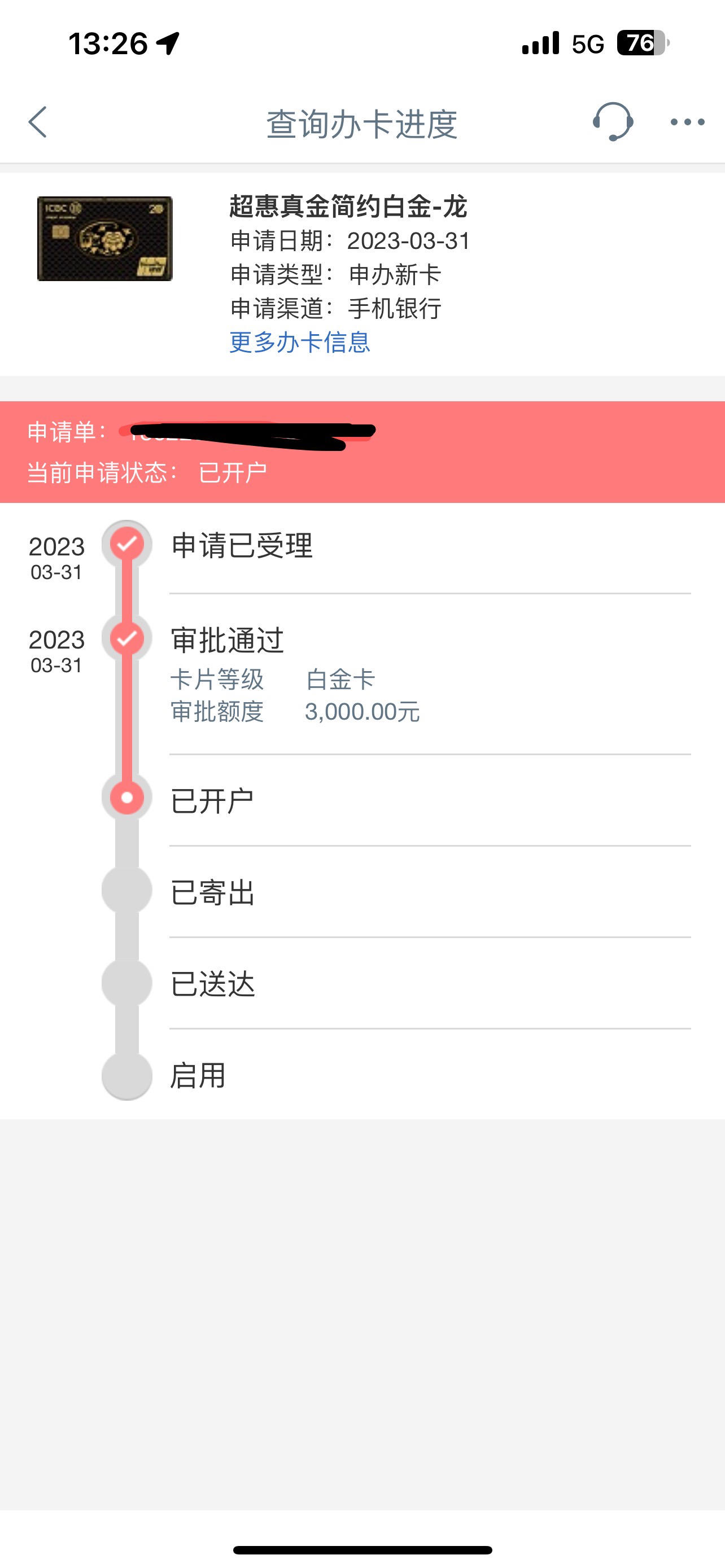This screenshot has width=725, height=1568.
Task: Go back using the top-left arrow
Action: [x=38, y=122]
